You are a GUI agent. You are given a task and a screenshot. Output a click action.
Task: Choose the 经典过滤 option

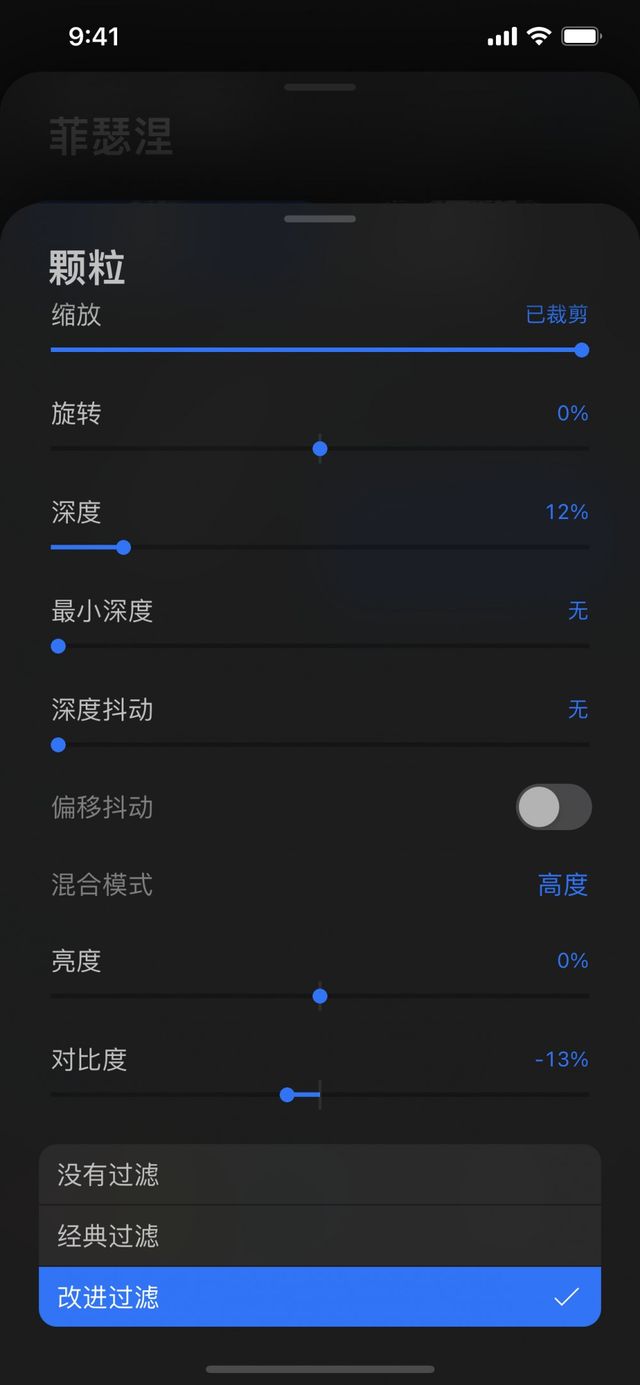(320, 1236)
